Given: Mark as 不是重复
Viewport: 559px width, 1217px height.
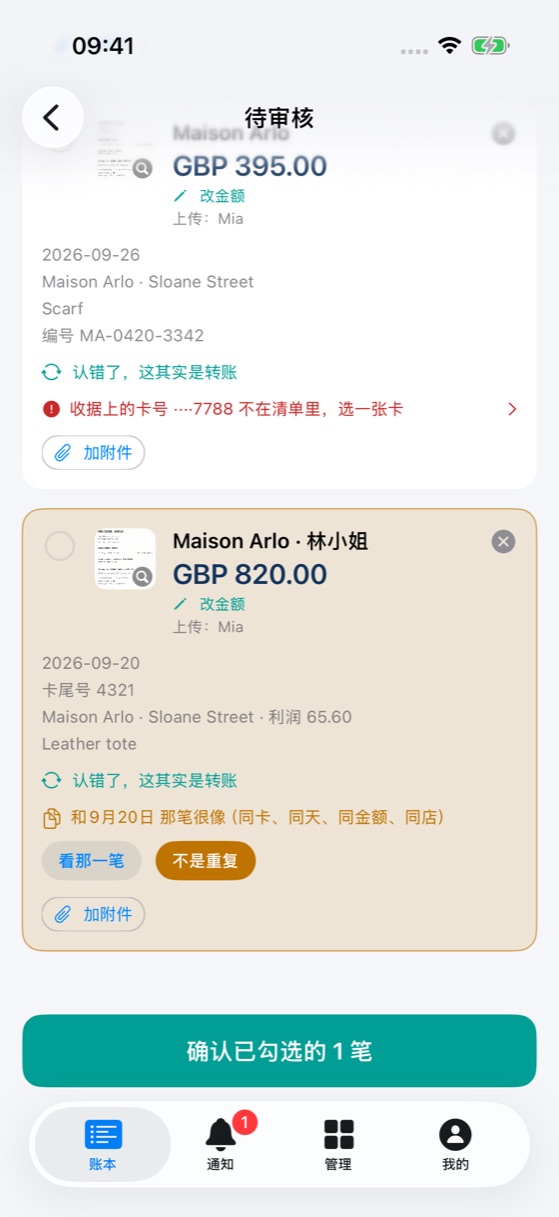Looking at the screenshot, I should [x=205, y=860].
